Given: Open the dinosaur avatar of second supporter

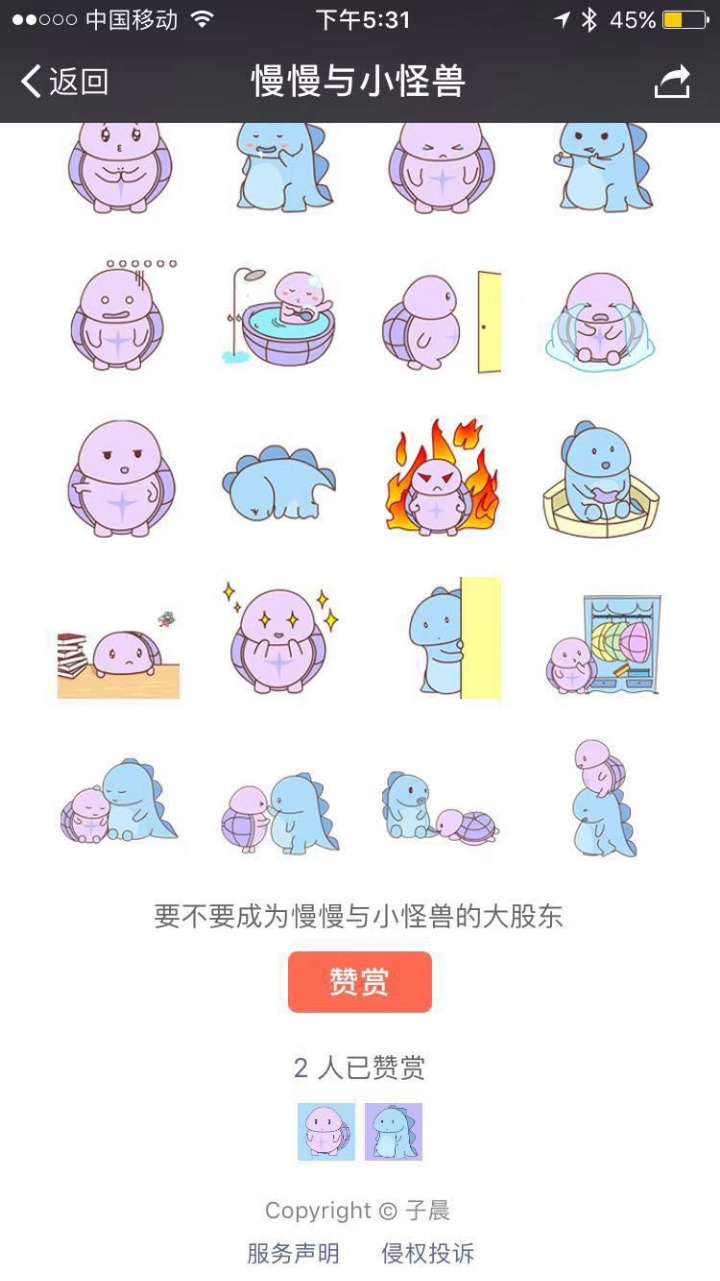Looking at the screenshot, I should point(393,1131).
